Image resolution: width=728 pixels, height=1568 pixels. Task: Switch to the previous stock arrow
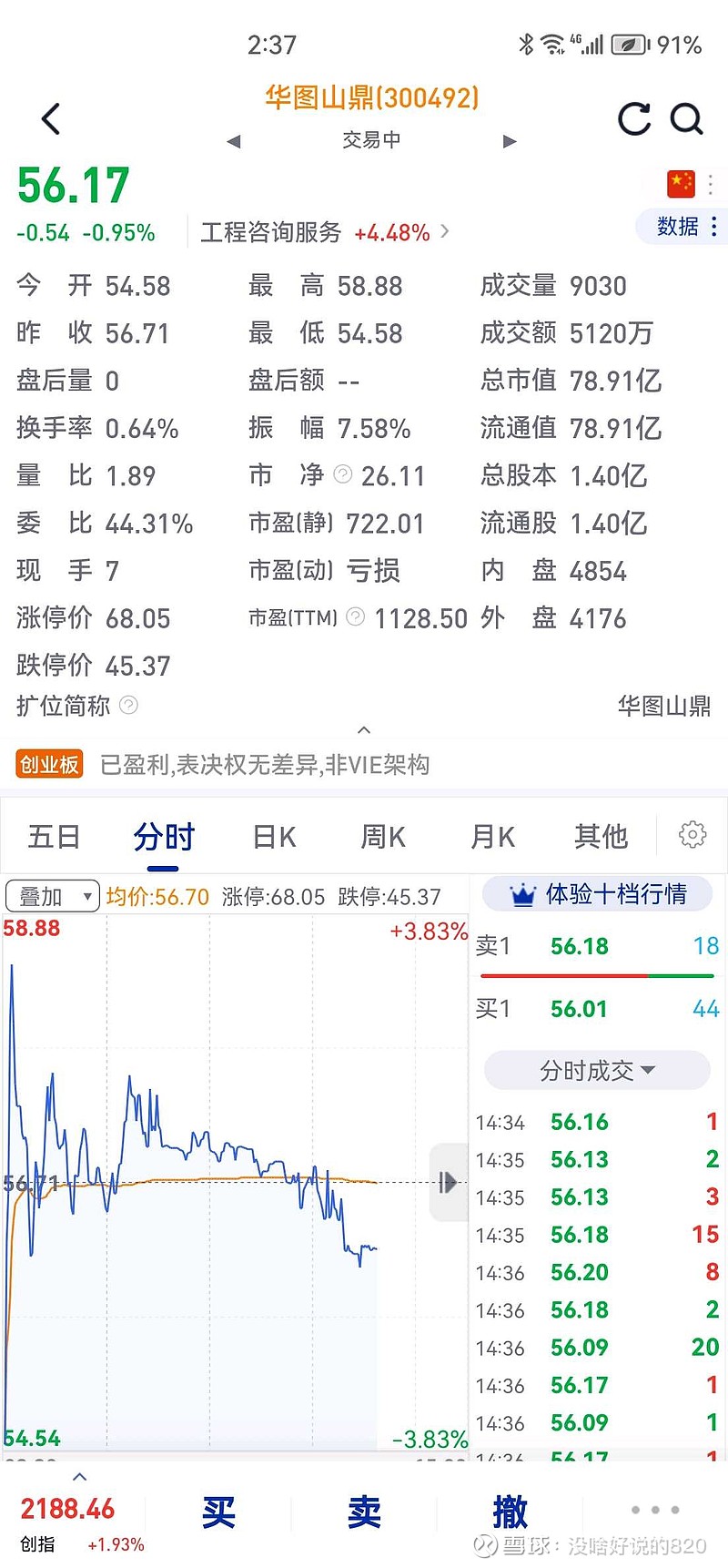(x=234, y=141)
